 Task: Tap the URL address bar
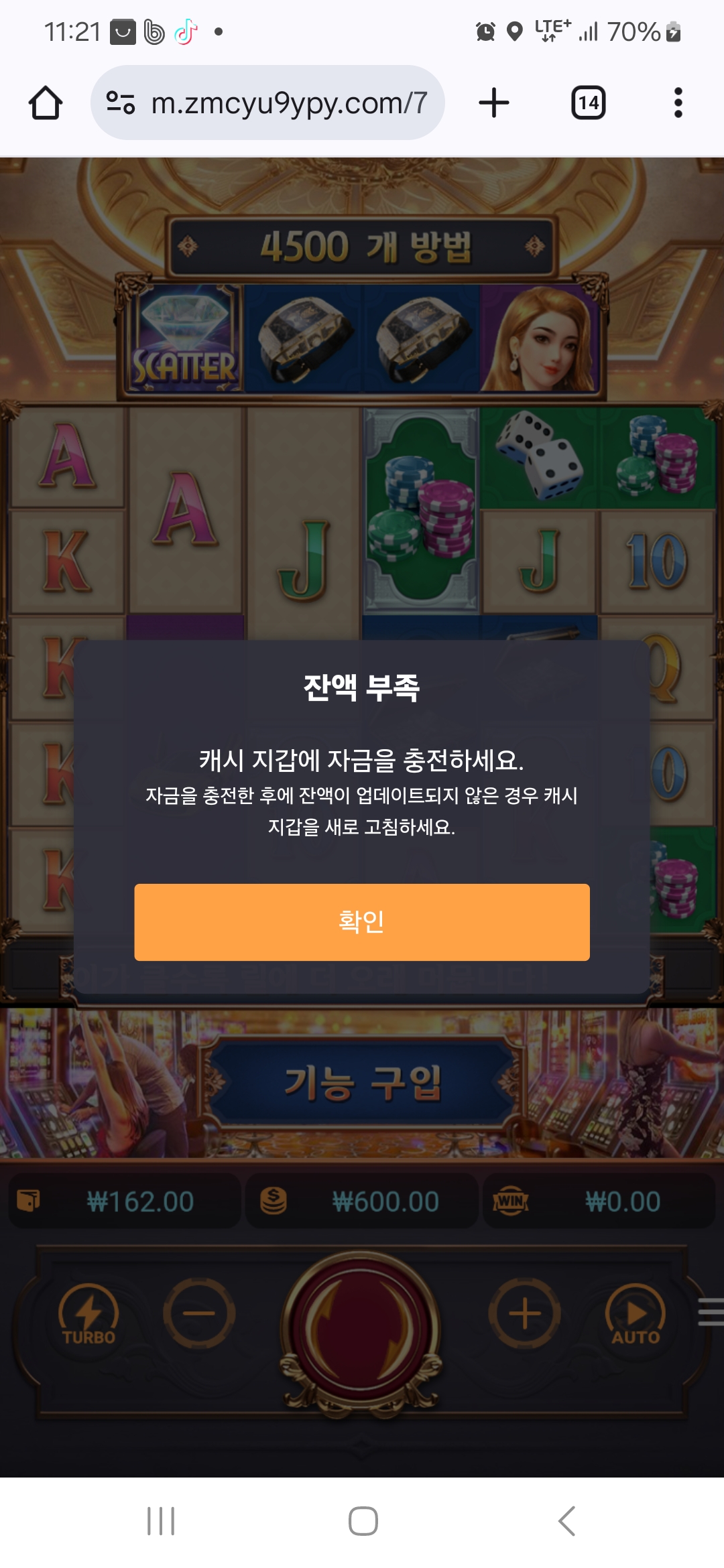pos(267,103)
